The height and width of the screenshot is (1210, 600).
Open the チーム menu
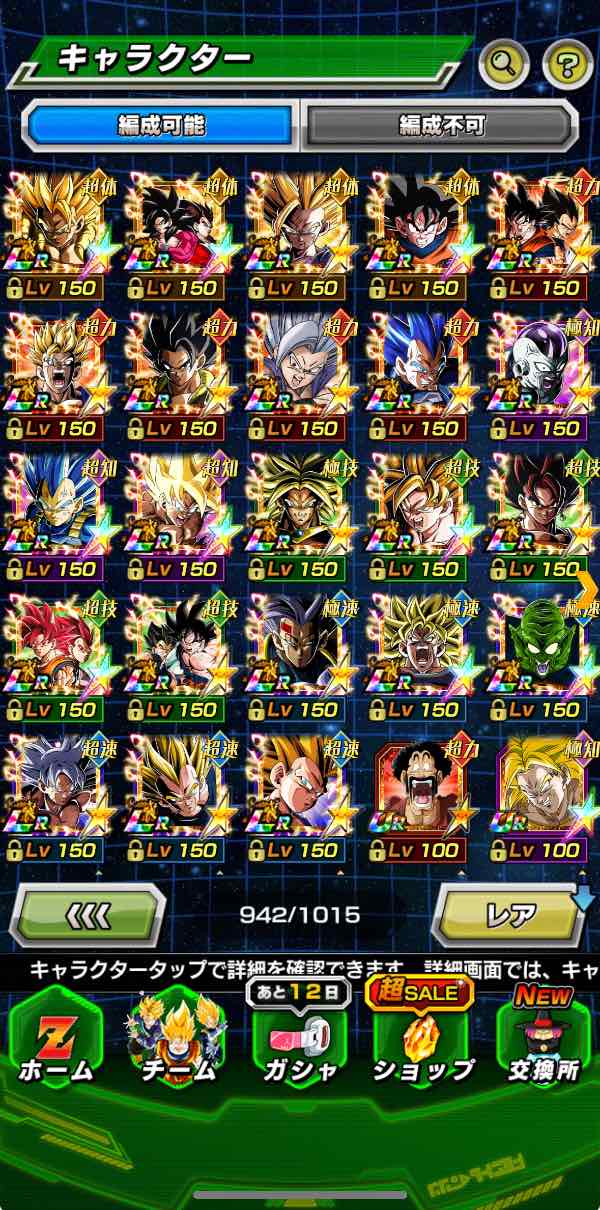click(177, 1042)
